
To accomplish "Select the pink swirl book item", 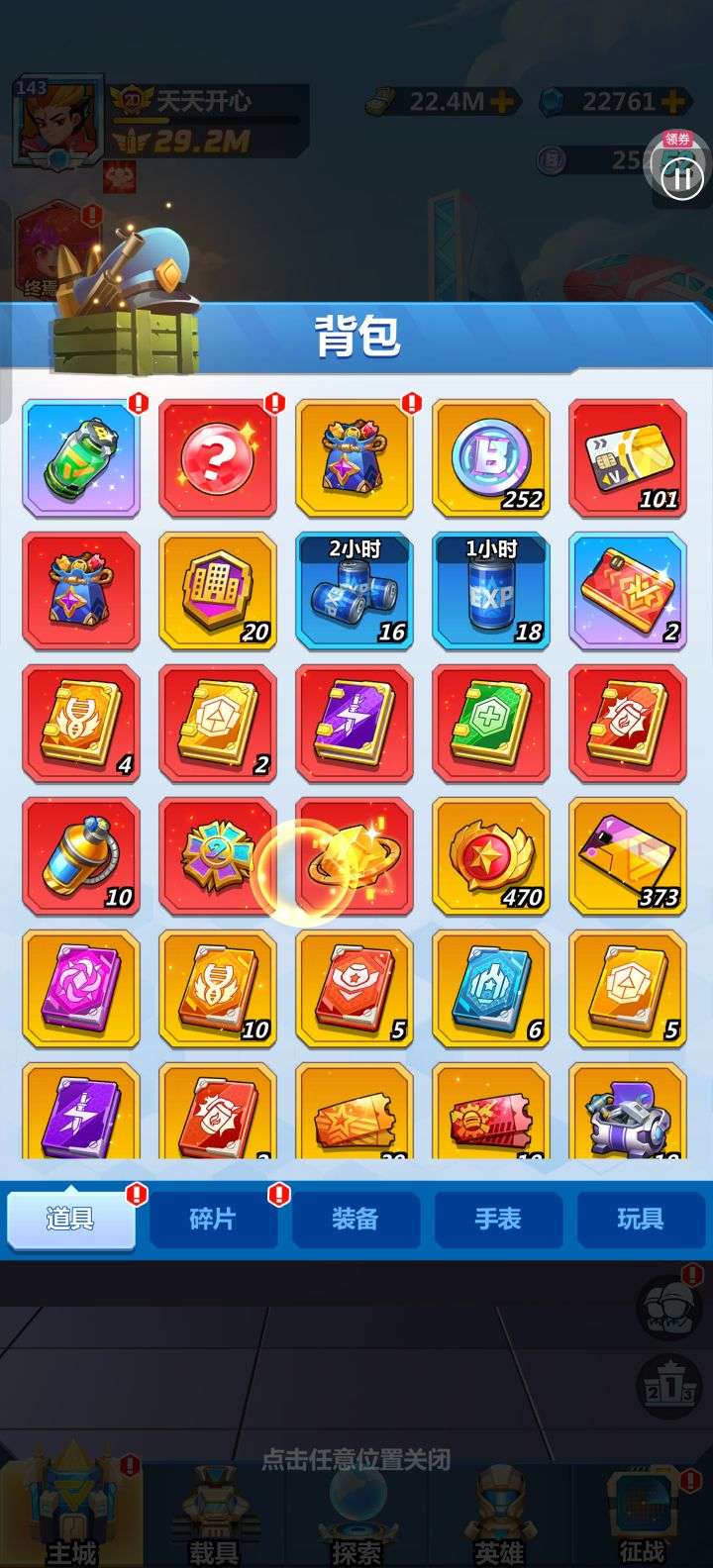I will (x=81, y=989).
